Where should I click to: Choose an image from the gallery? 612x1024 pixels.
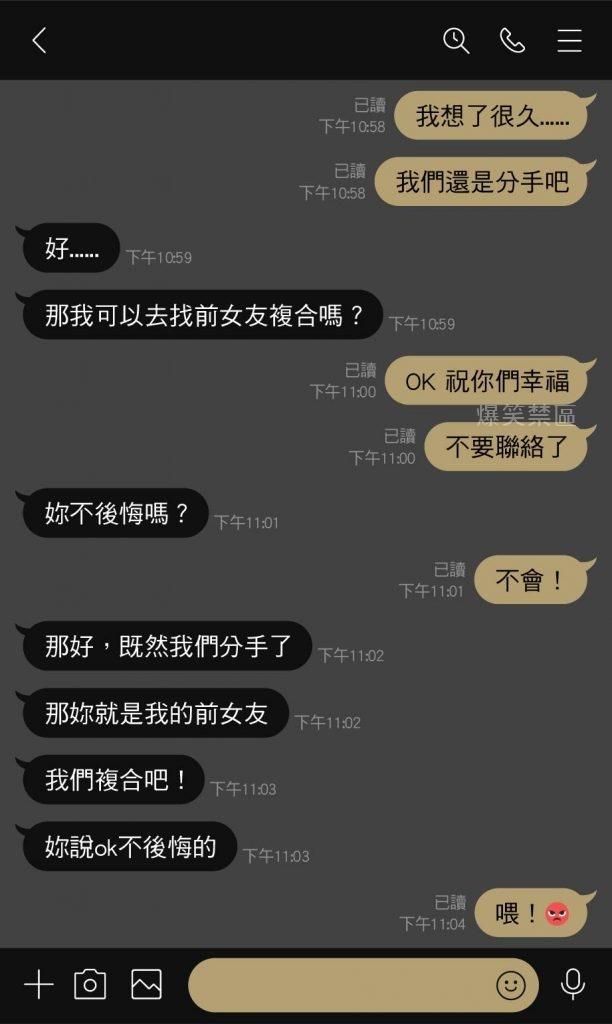coord(146,984)
